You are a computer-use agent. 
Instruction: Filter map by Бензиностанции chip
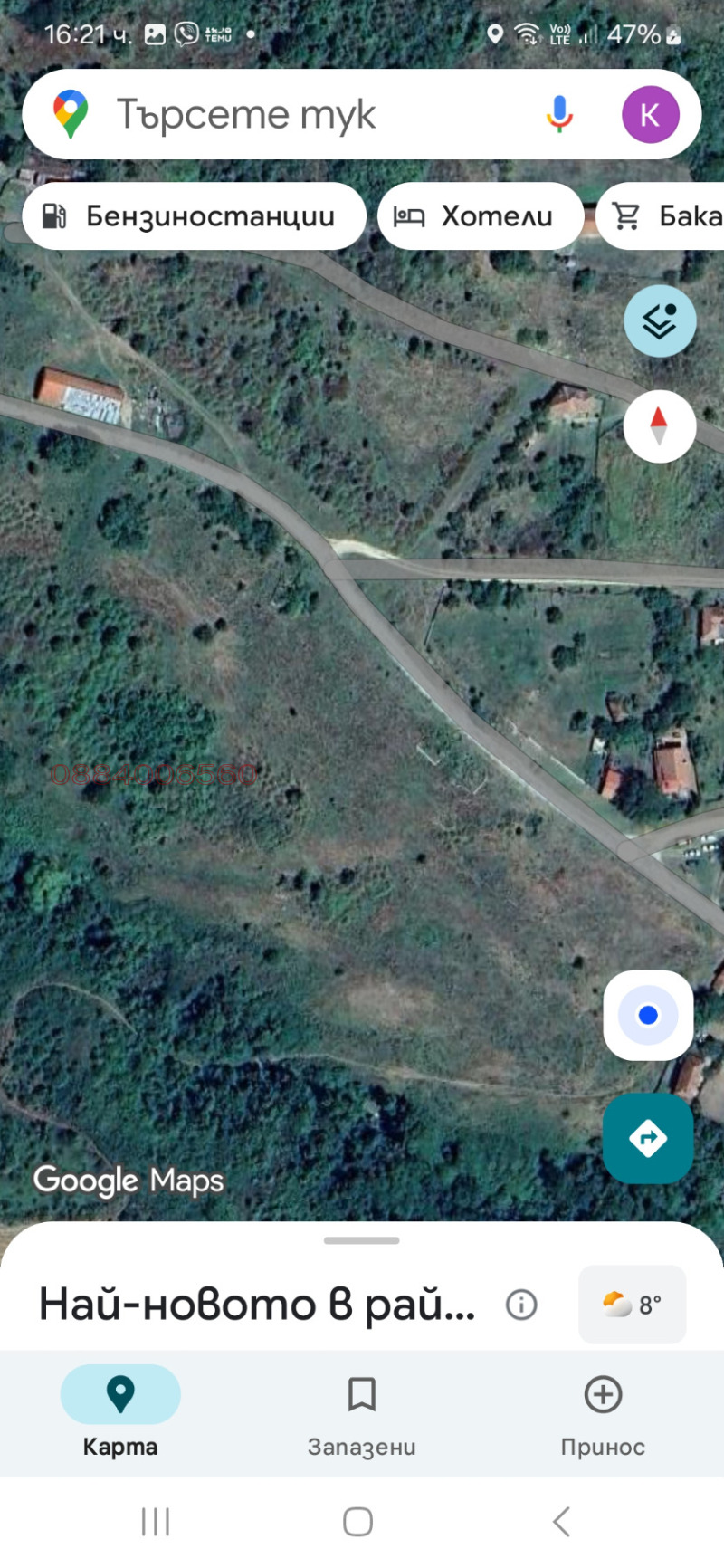(193, 215)
